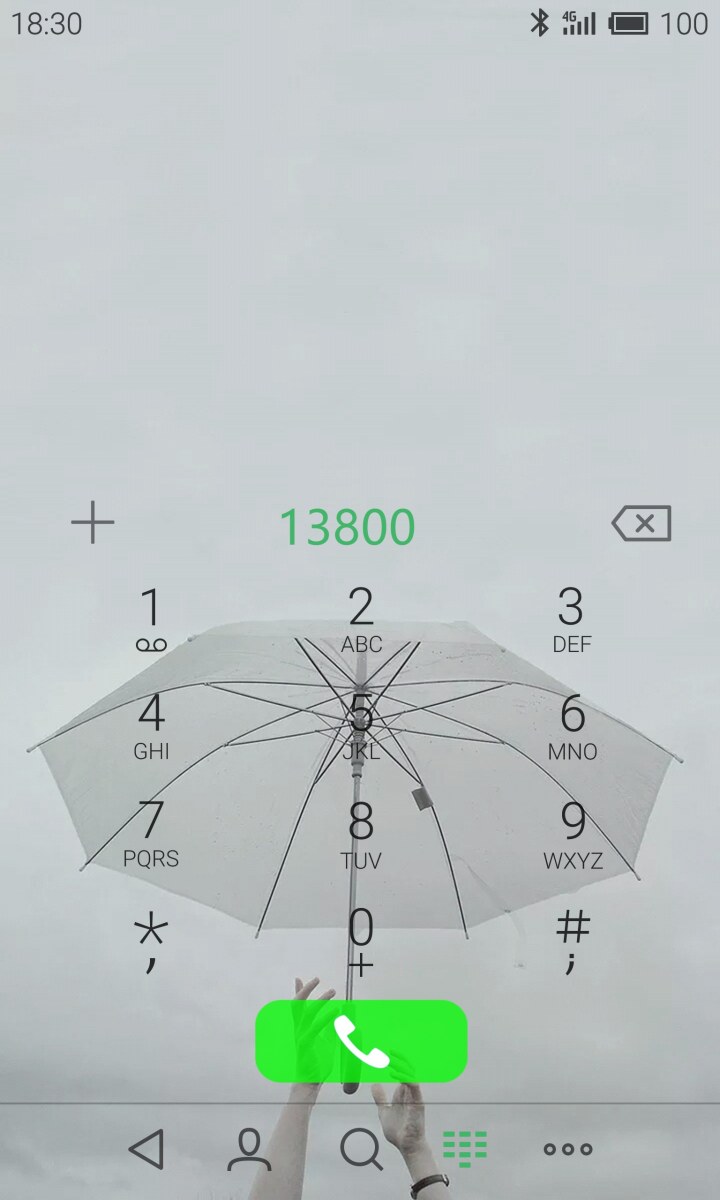Enter digit 0 on keypad
The height and width of the screenshot is (1200, 720).
[x=361, y=940]
